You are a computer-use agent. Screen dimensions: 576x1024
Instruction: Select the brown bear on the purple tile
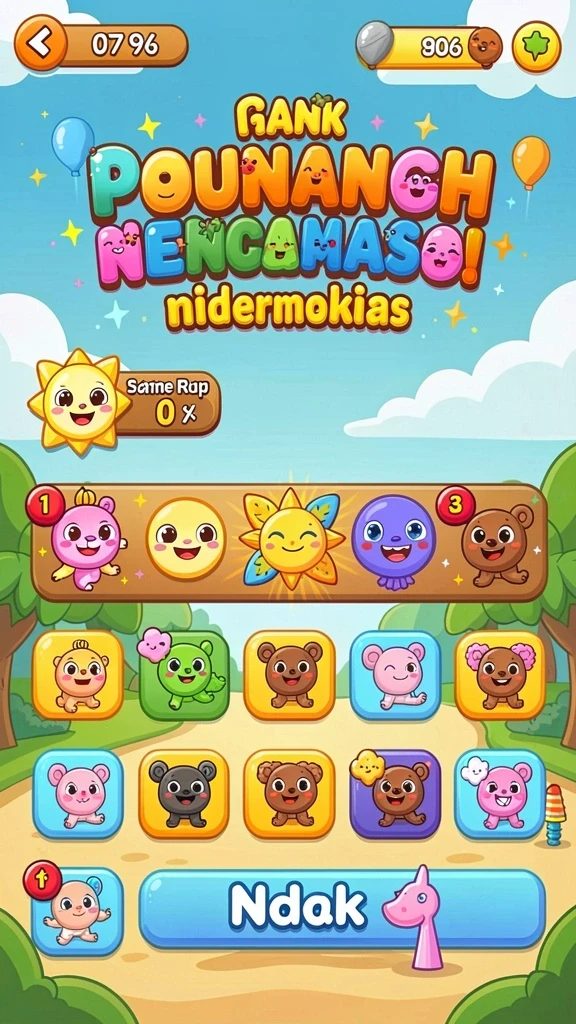point(395,793)
